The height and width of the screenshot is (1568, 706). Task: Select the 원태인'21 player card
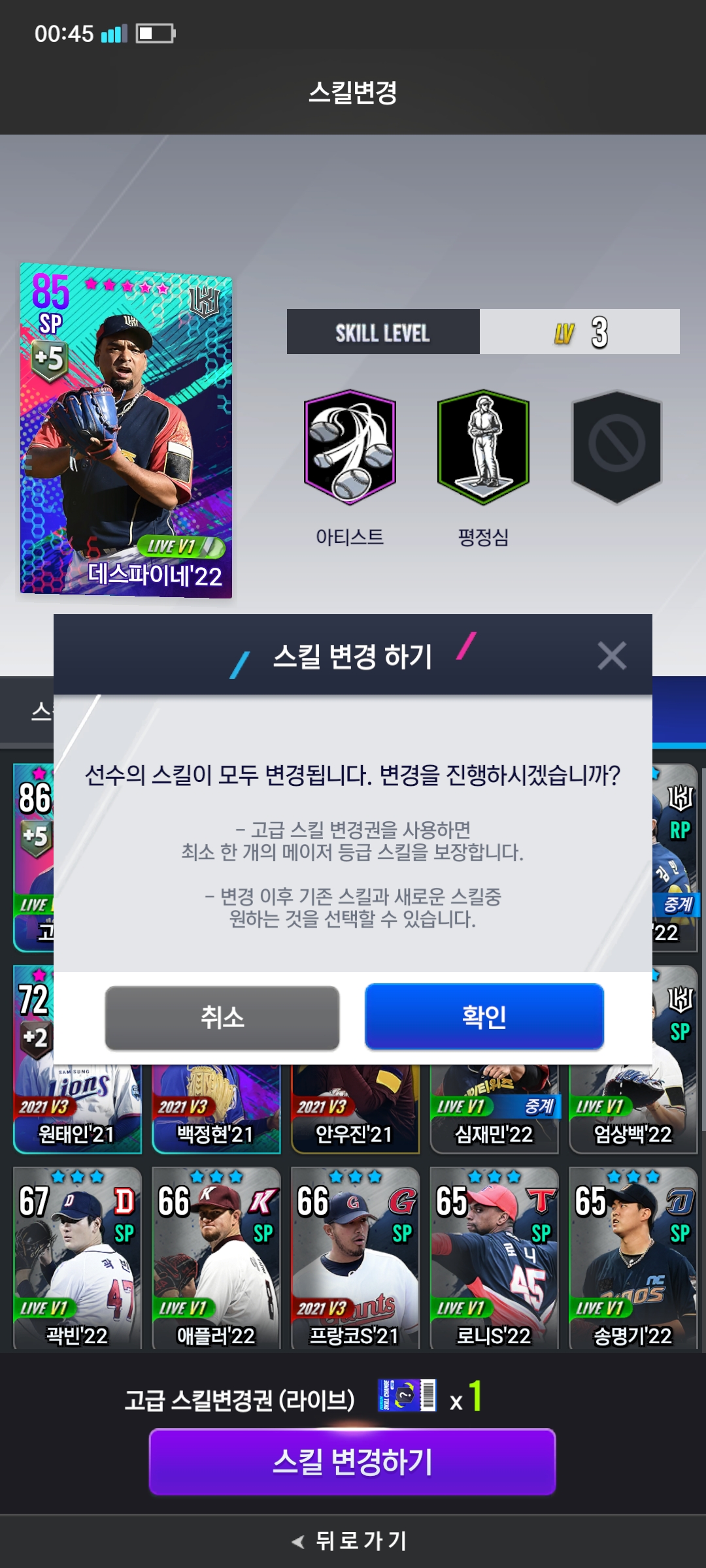point(77,1111)
